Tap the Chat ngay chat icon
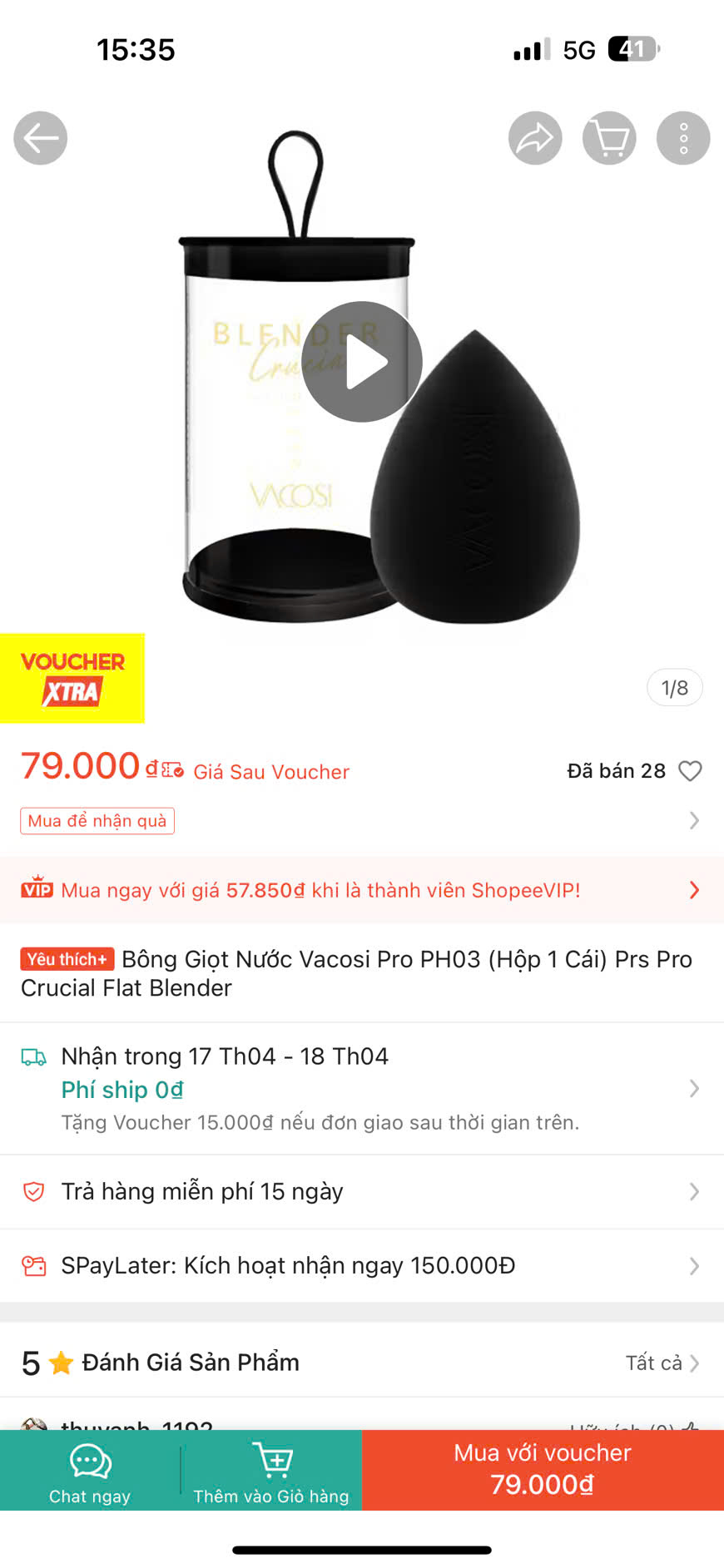The image size is (724, 1568). (88, 1460)
